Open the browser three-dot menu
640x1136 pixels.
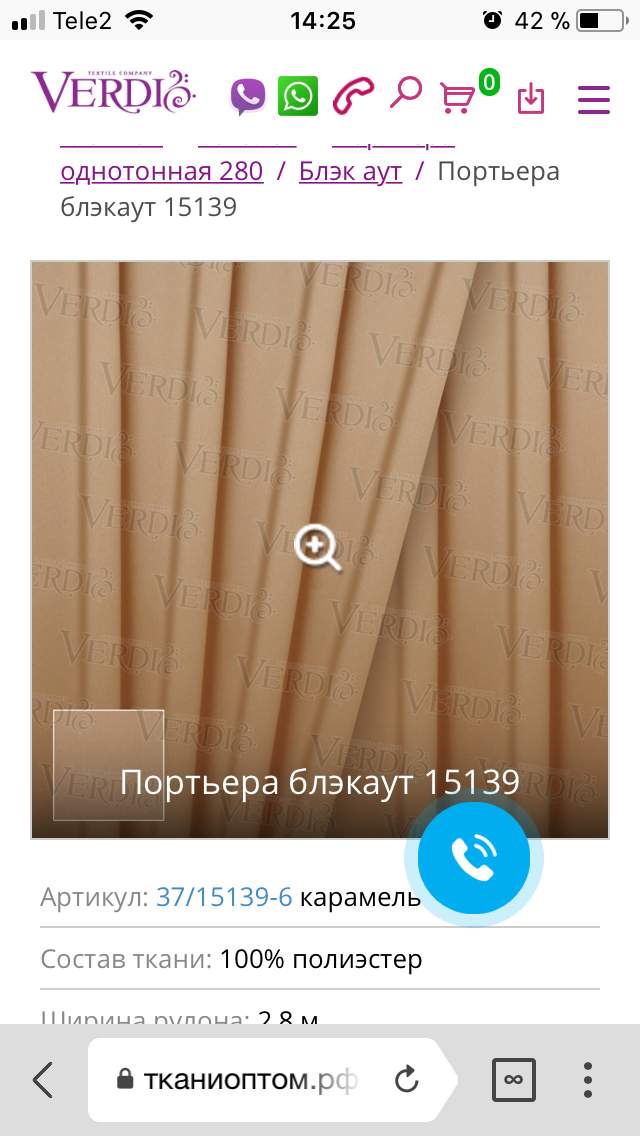tap(588, 1080)
